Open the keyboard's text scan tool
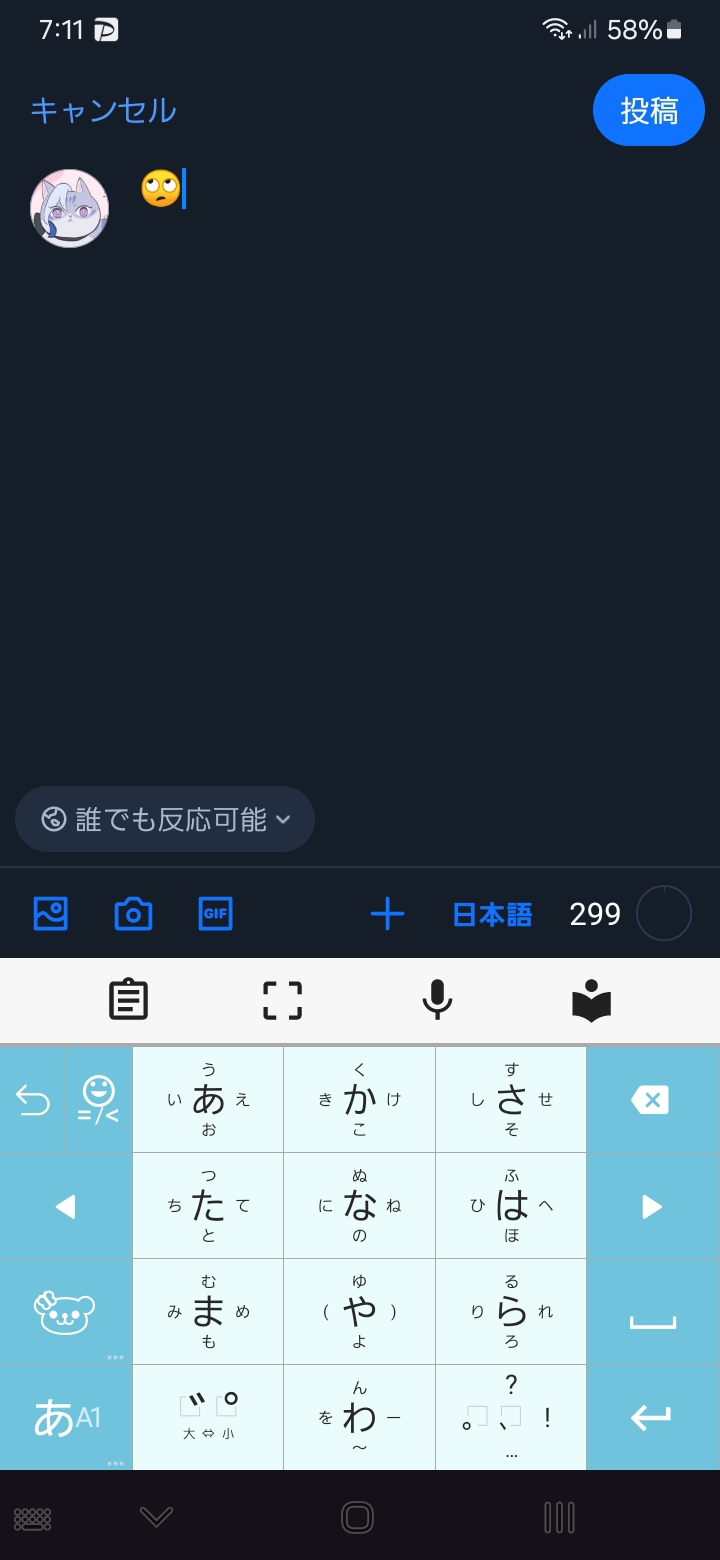This screenshot has width=720, height=1560. tap(282, 1000)
